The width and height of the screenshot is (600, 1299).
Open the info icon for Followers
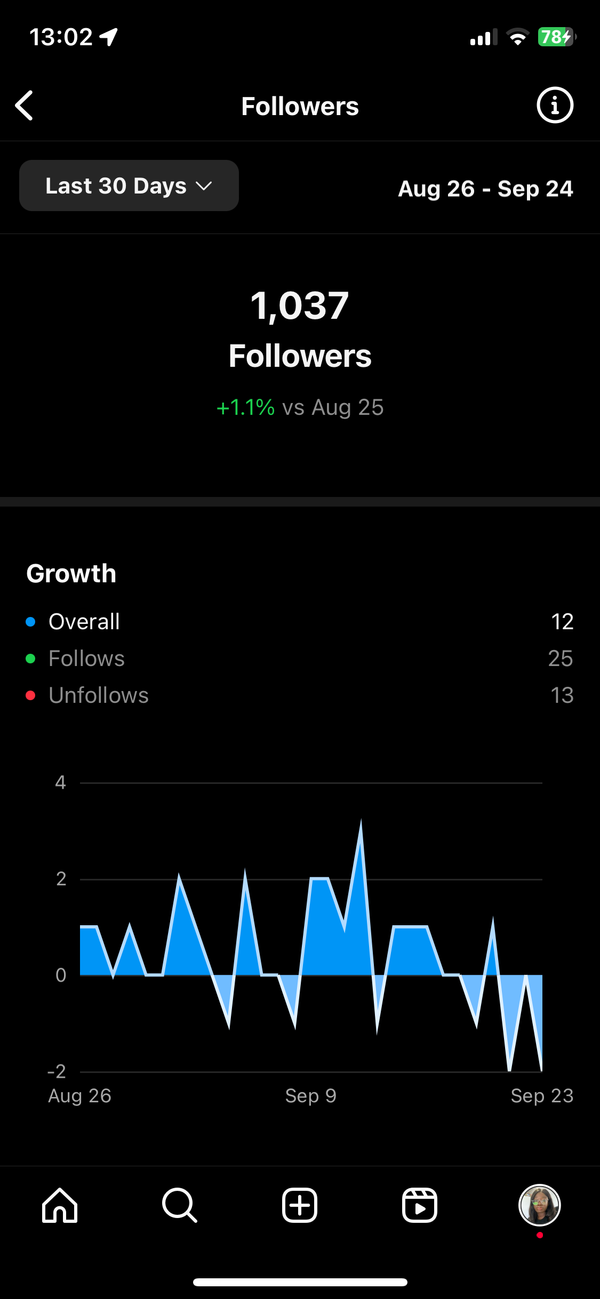[555, 106]
